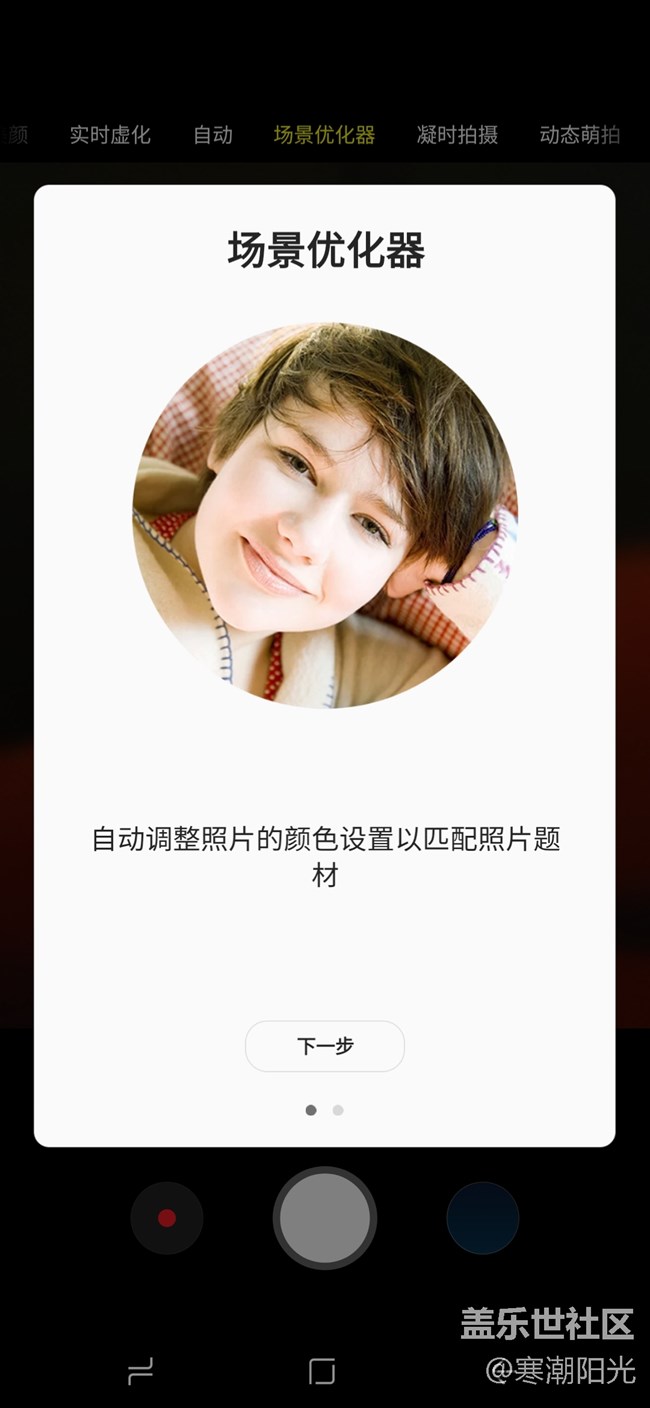Open the gallery preview thumbnail
This screenshot has height=1408, width=650.
click(483, 1218)
